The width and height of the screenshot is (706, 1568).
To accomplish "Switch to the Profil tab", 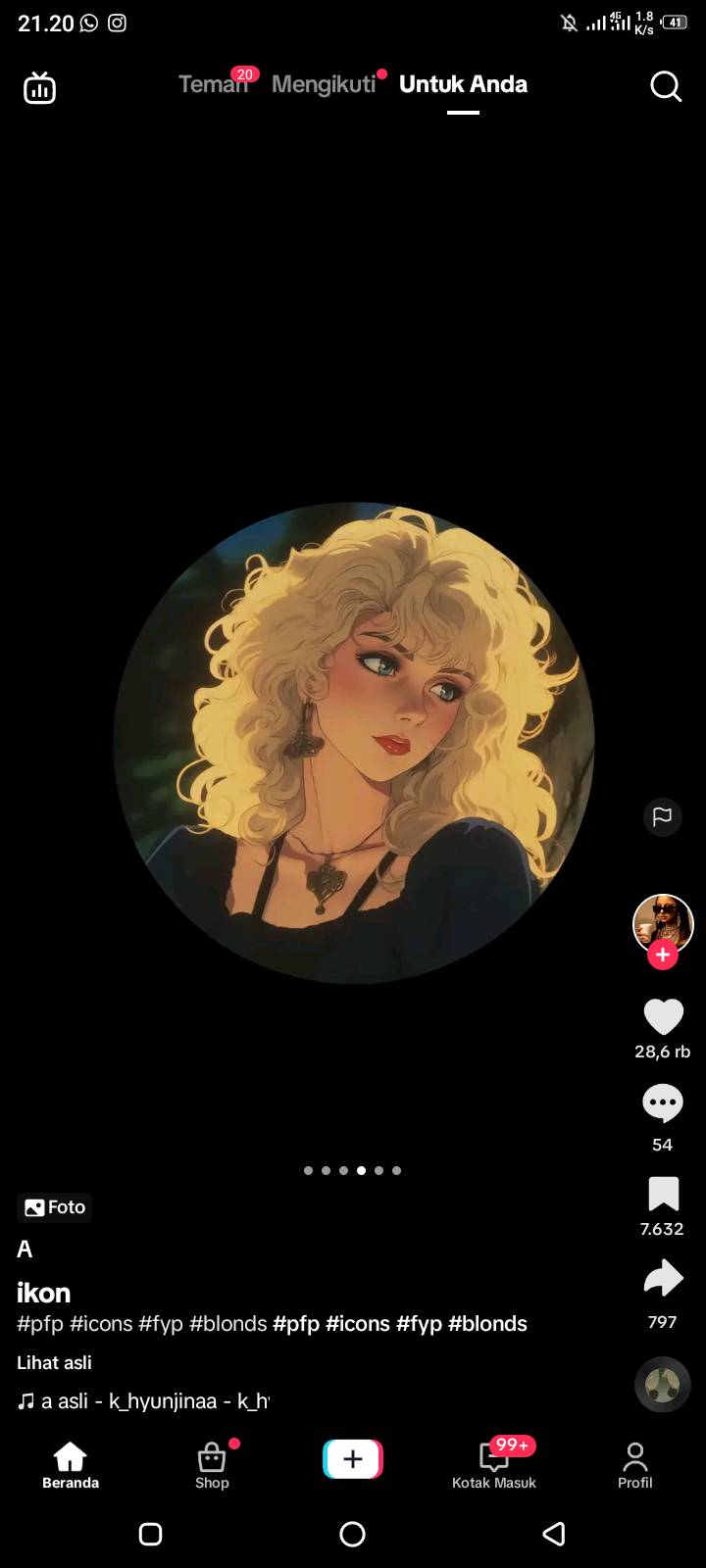I will (635, 1466).
